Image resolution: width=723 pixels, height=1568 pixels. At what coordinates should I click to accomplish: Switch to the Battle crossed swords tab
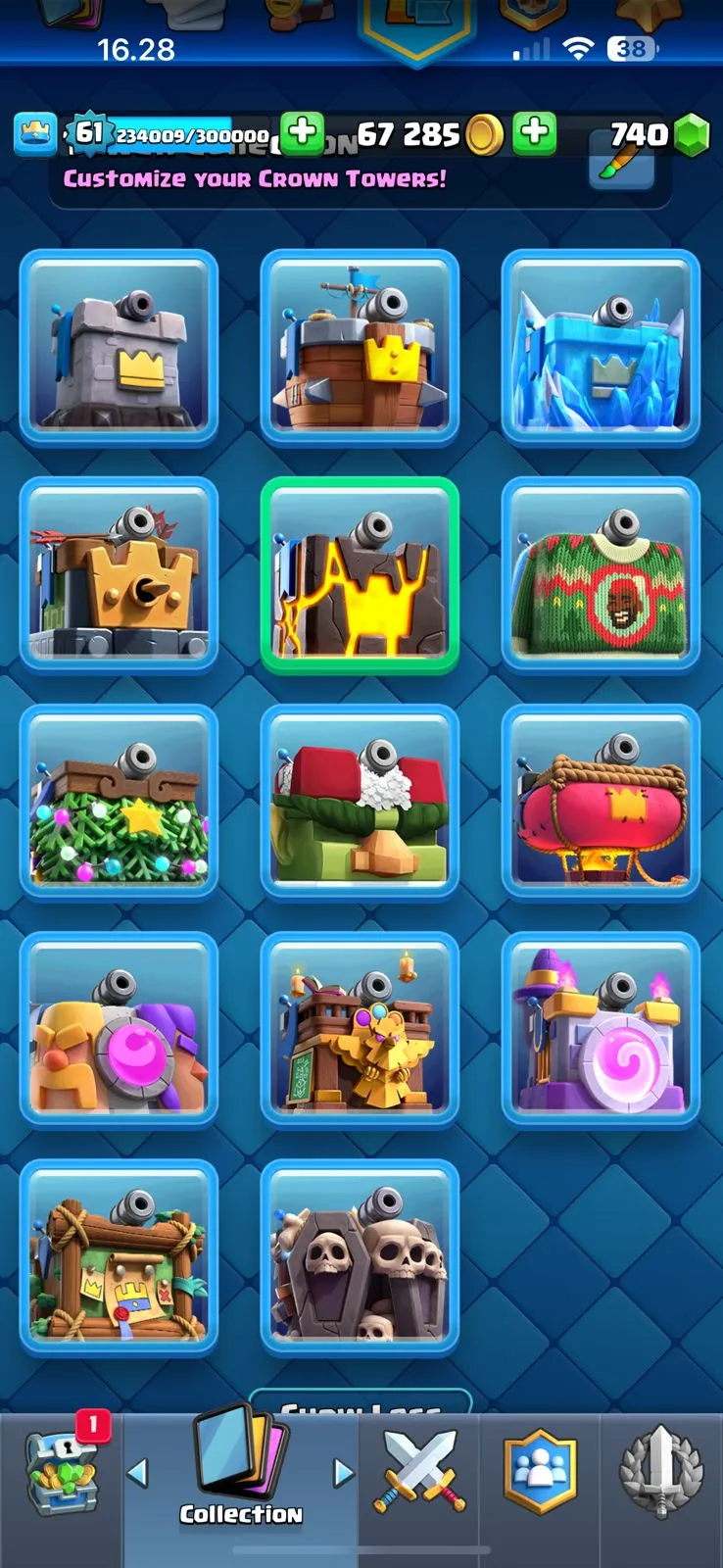[x=419, y=1472]
